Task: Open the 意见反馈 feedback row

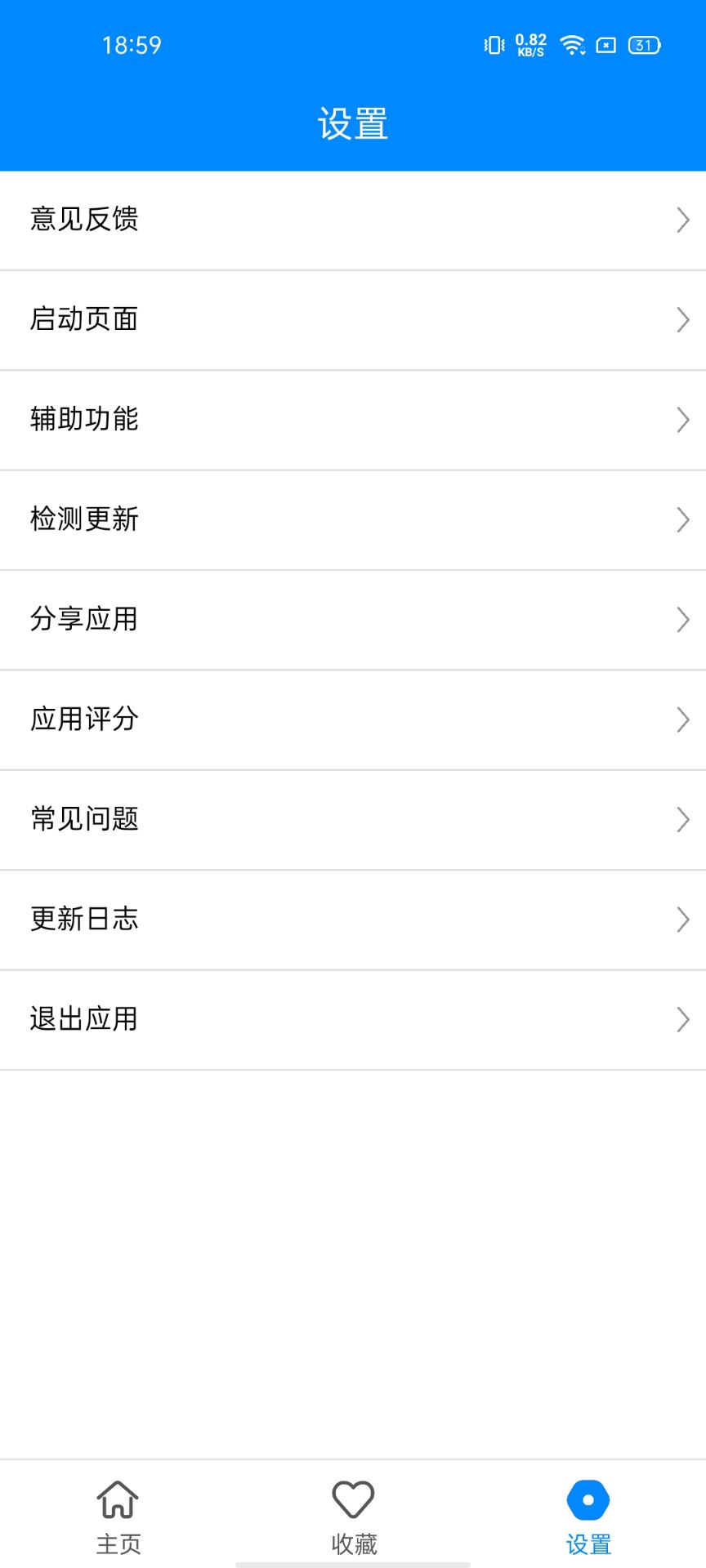Action: pyautogui.click(x=353, y=220)
